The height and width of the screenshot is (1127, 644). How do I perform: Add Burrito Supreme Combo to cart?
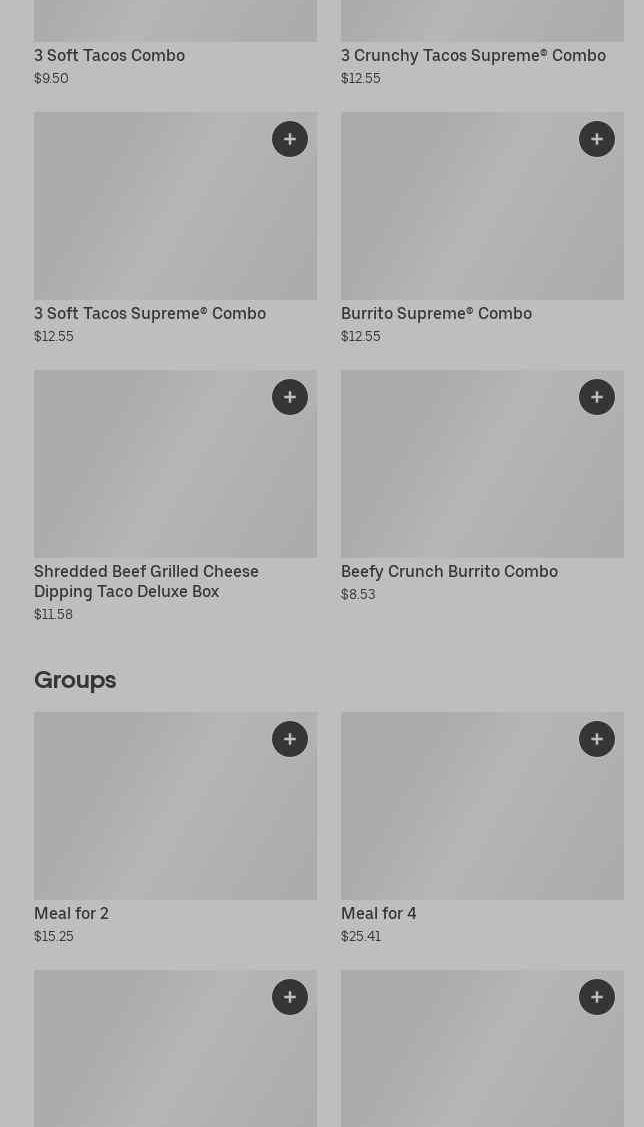(x=597, y=139)
